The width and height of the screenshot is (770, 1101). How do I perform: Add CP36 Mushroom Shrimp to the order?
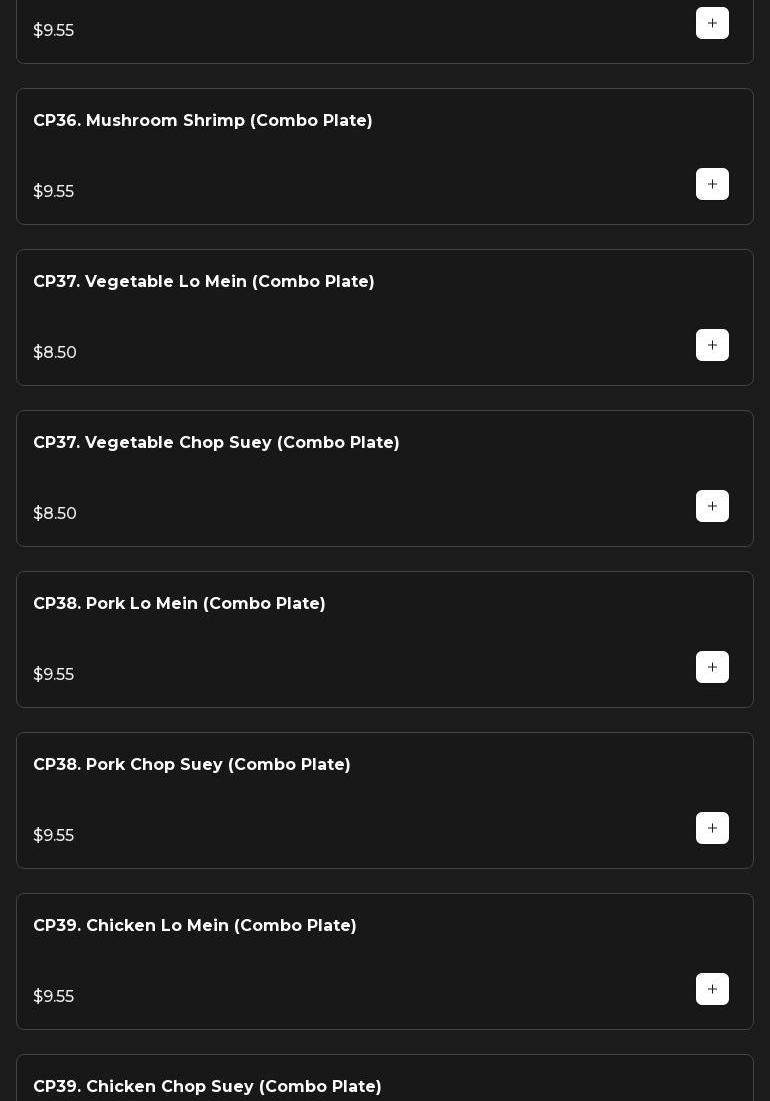712,184
